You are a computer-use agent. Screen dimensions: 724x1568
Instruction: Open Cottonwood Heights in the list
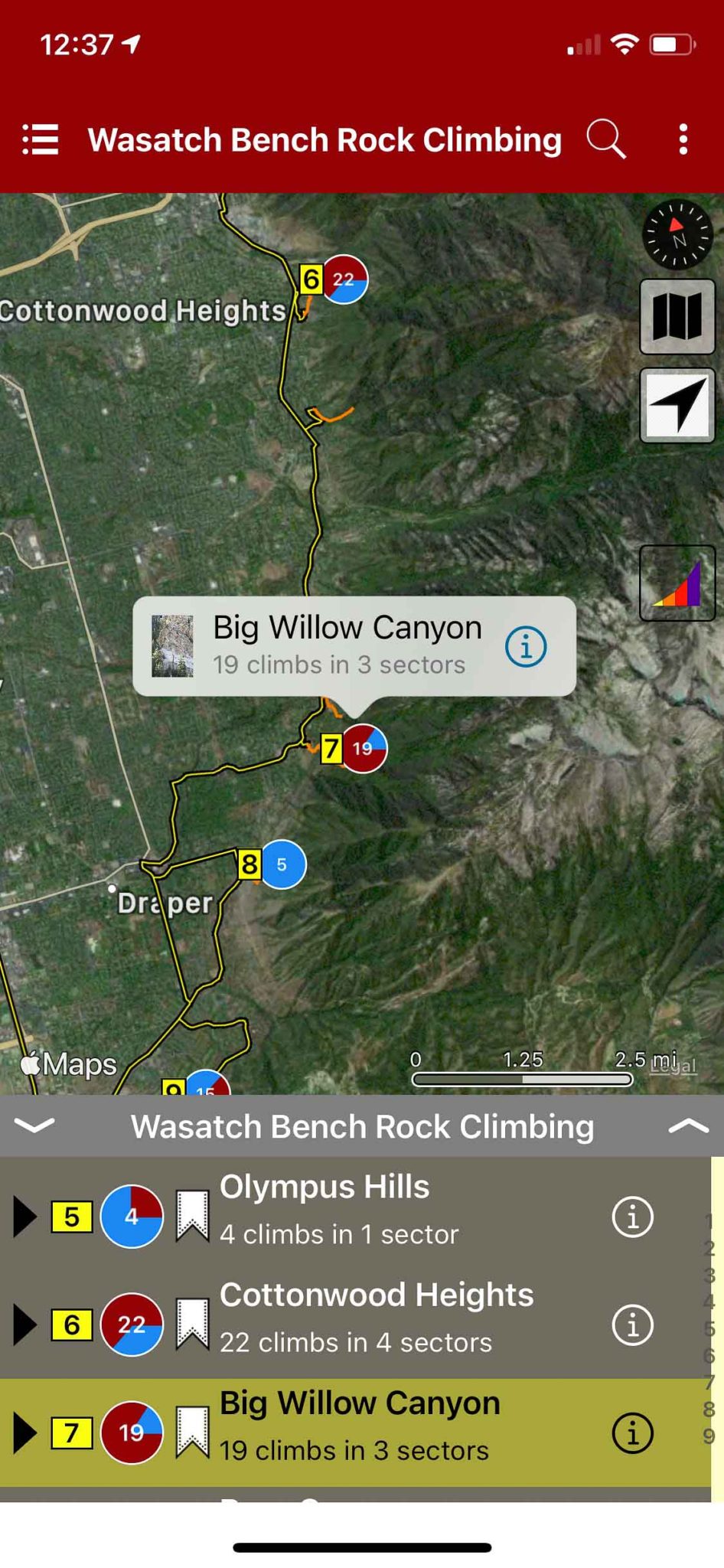point(375,1318)
